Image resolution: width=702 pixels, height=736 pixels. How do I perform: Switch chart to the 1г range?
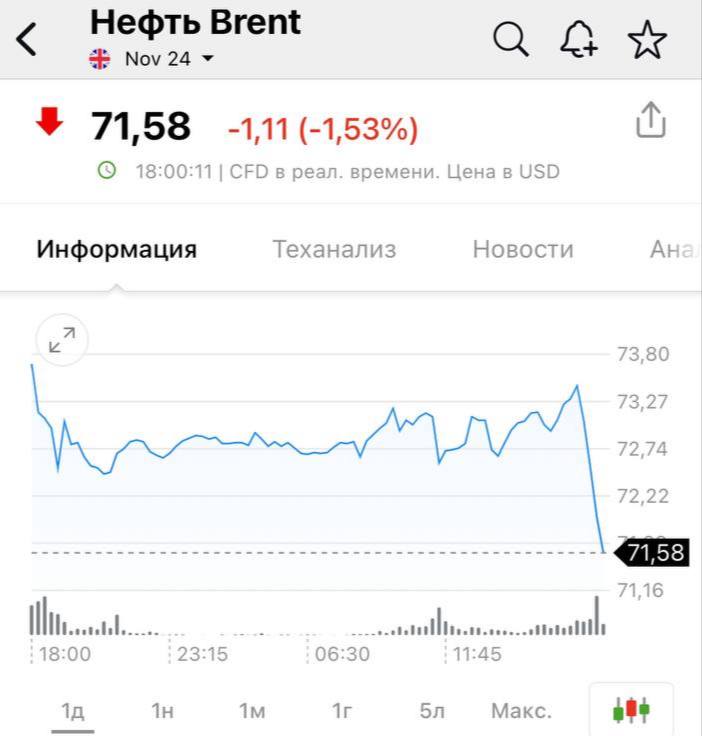[342, 711]
